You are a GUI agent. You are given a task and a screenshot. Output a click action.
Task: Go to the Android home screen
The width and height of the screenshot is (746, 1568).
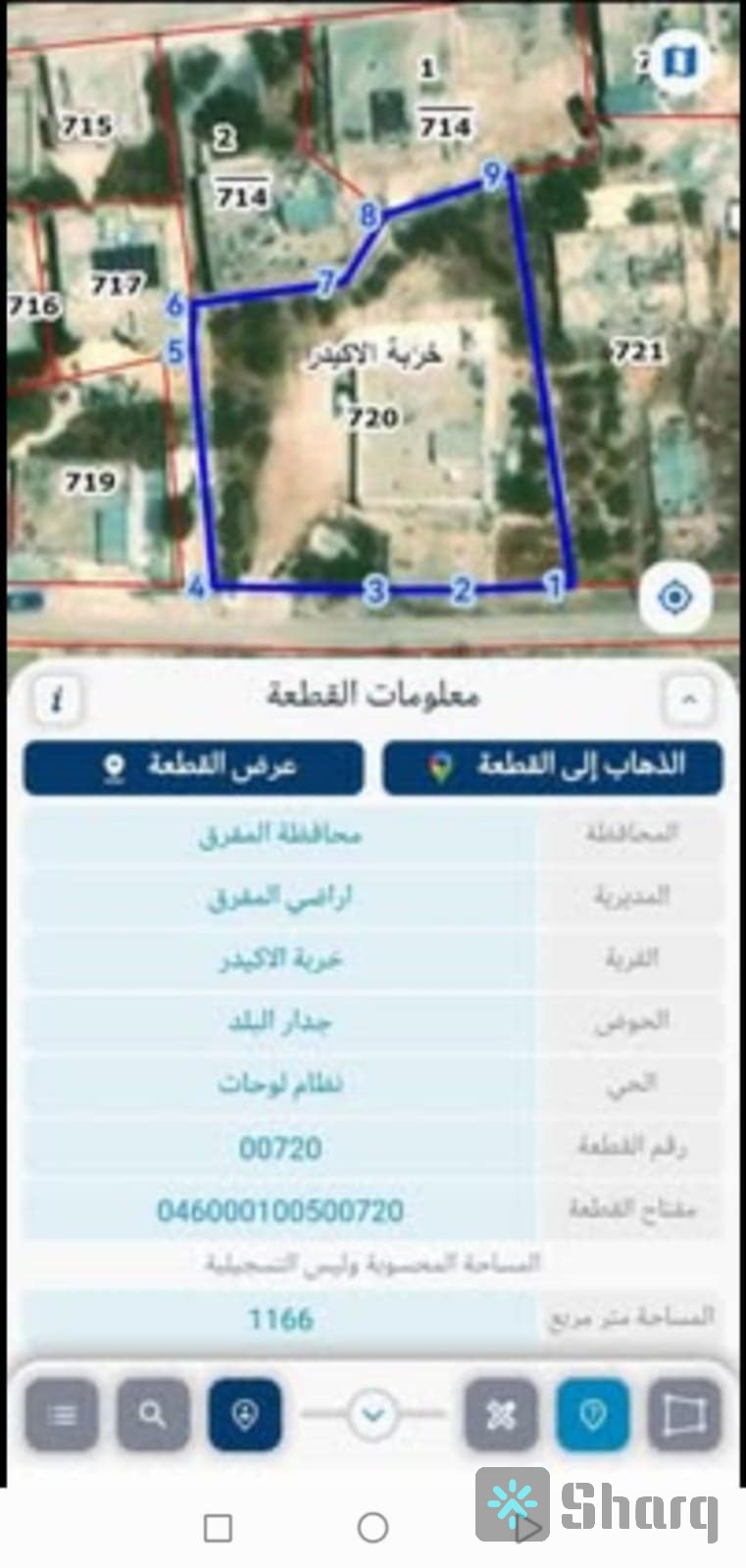coord(373,1527)
